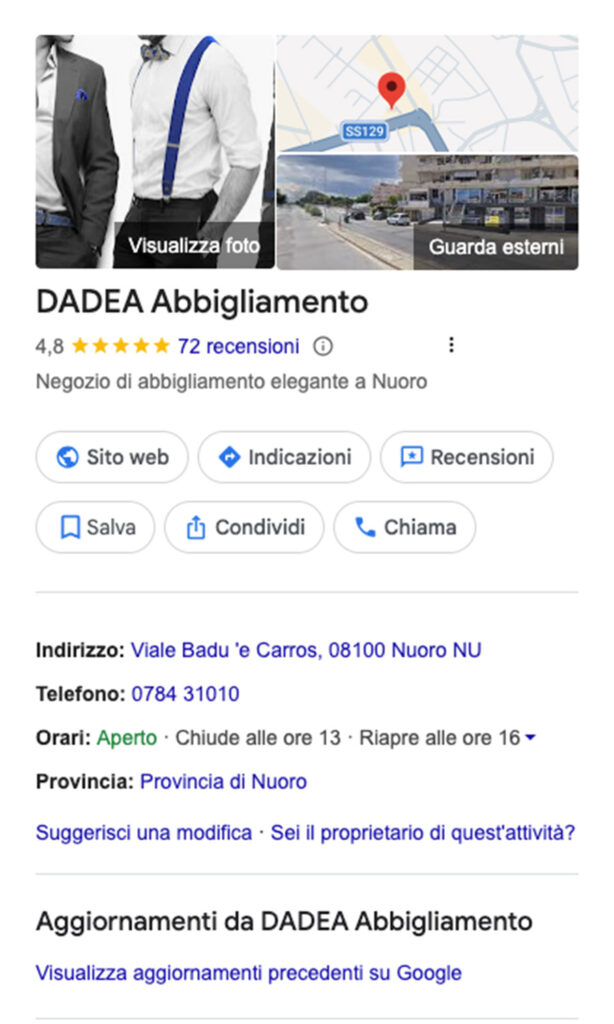Save this place with Salva
The width and height of the screenshot is (614, 1024).
coord(96,527)
